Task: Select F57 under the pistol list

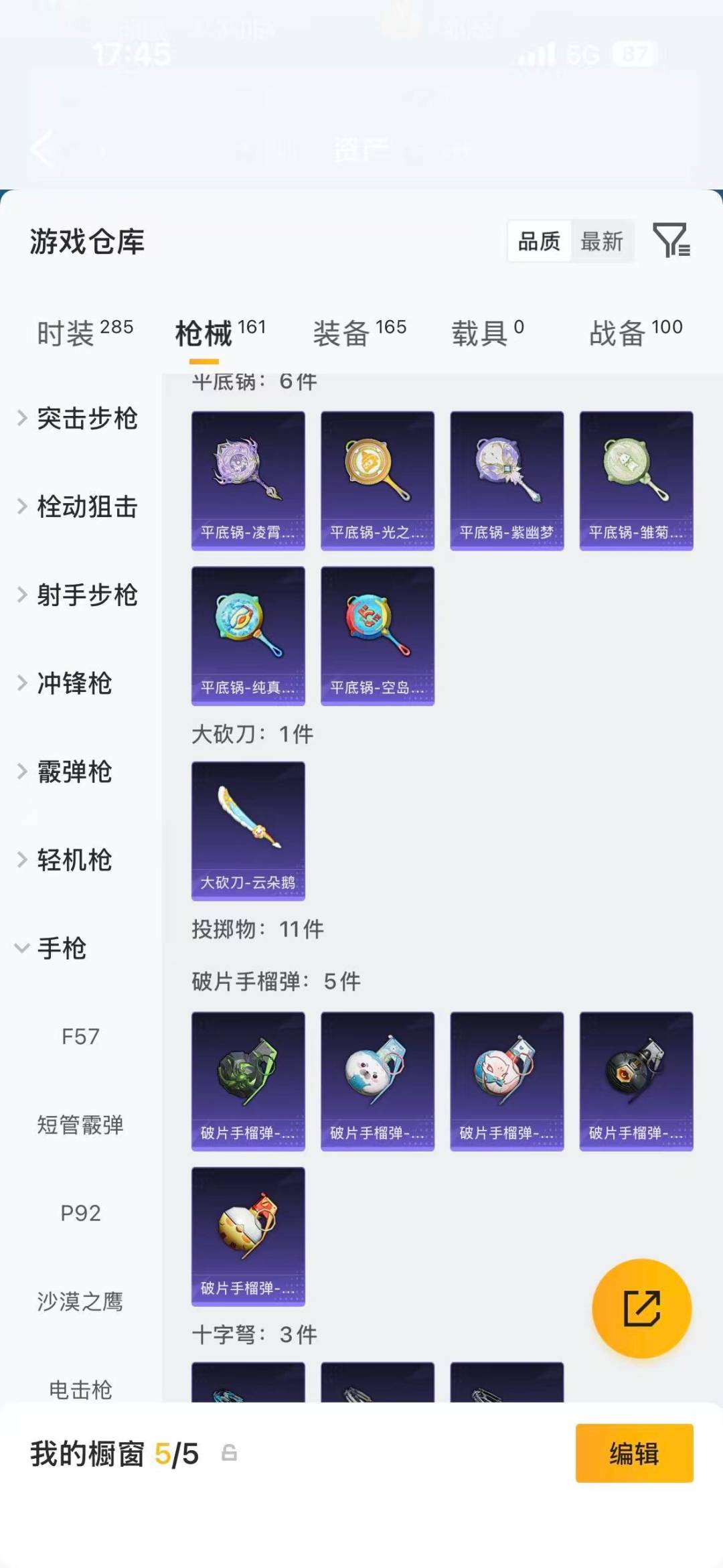Action: (80, 1036)
